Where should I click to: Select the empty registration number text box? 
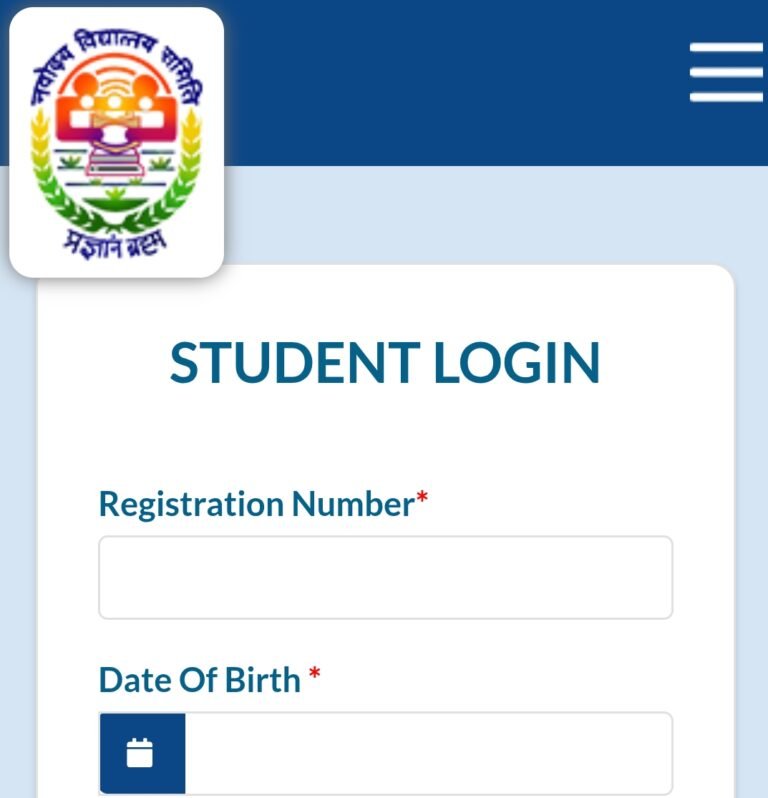tap(384, 576)
